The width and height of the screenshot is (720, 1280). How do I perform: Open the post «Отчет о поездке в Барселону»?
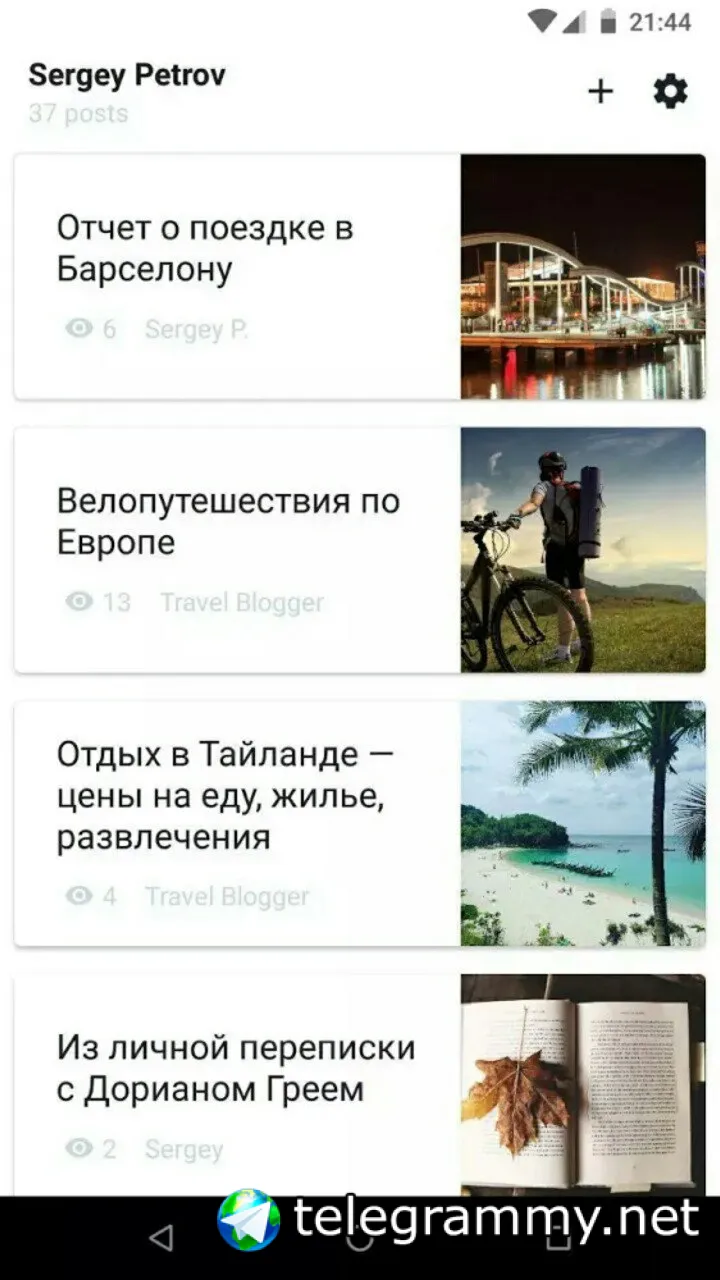pyautogui.click(x=238, y=277)
